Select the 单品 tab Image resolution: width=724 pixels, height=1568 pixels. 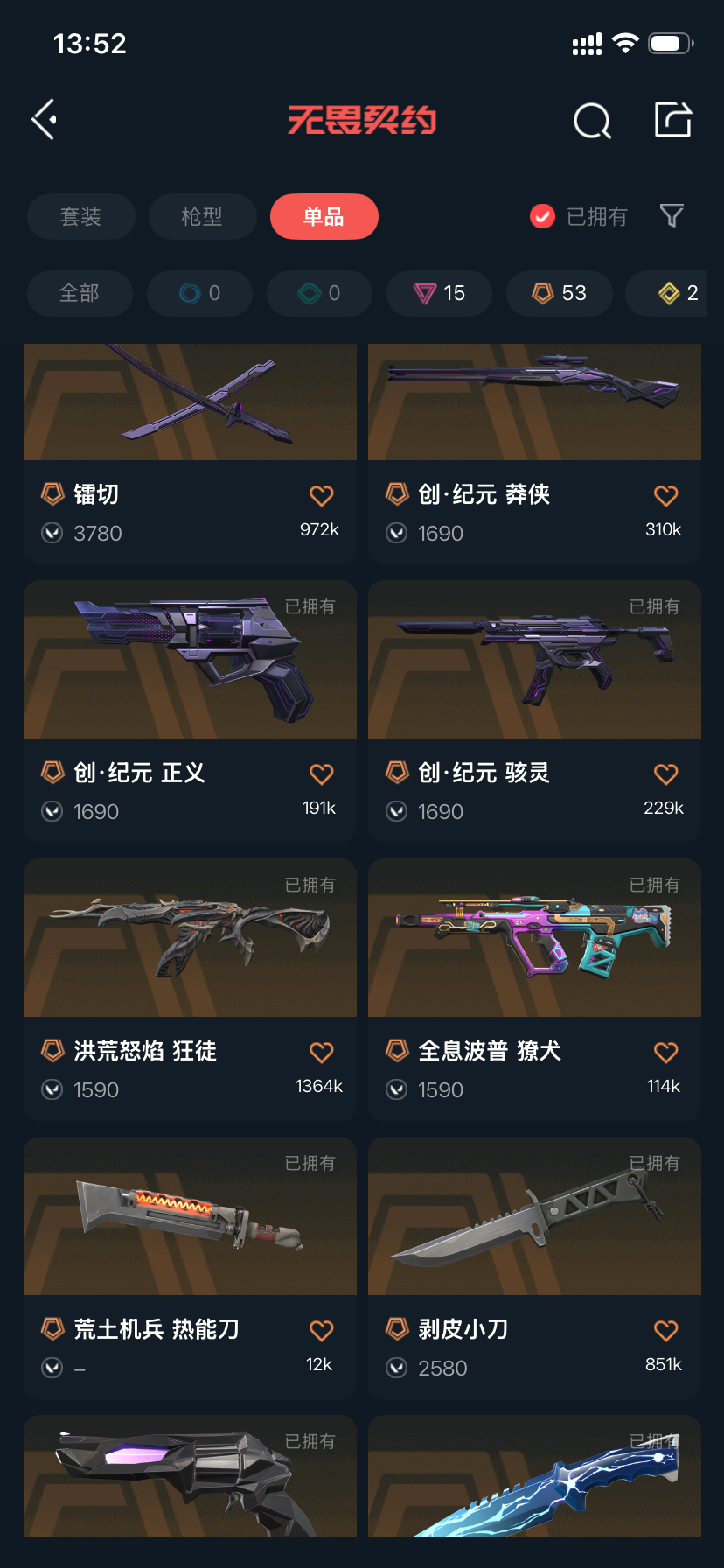coord(324,216)
